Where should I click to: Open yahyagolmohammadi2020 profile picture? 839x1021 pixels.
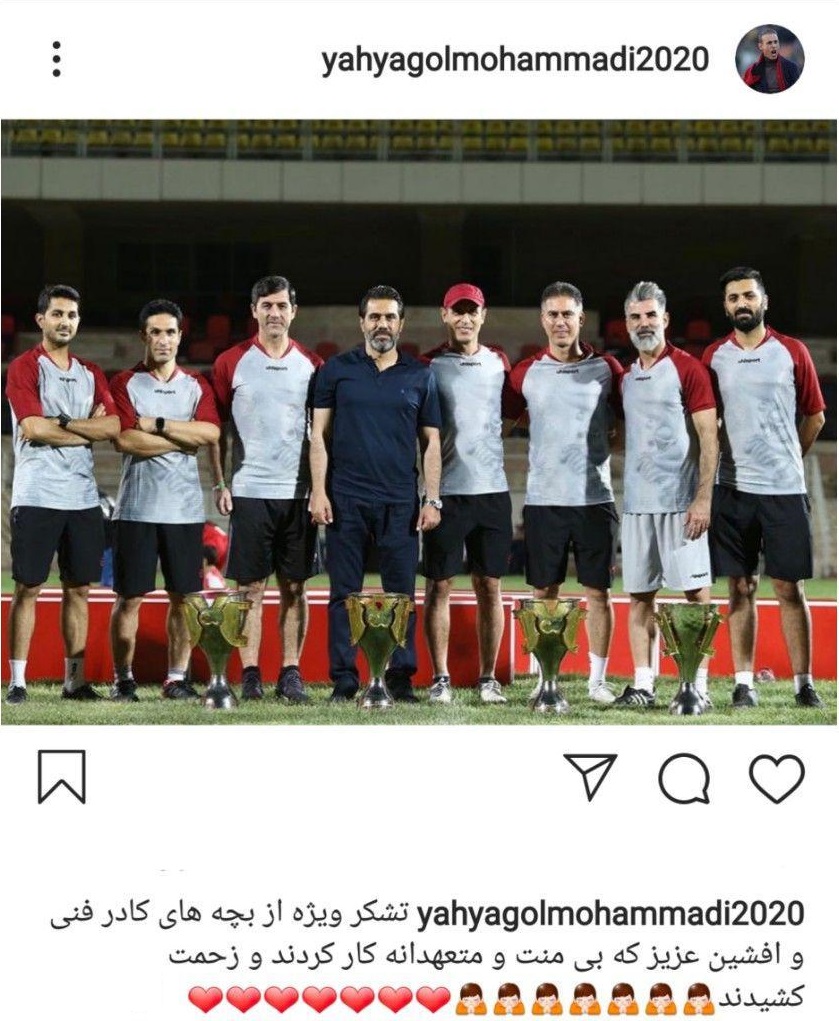coord(770,59)
